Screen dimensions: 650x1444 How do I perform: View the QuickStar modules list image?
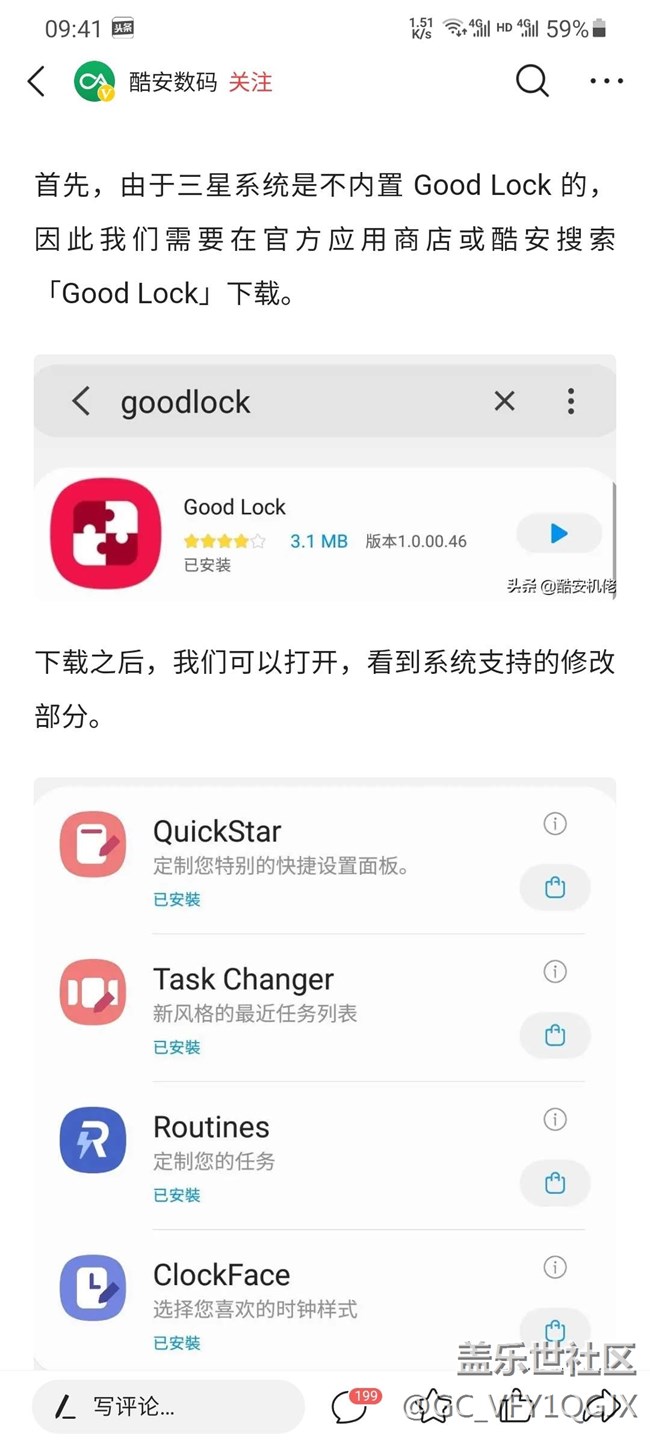[325, 1073]
